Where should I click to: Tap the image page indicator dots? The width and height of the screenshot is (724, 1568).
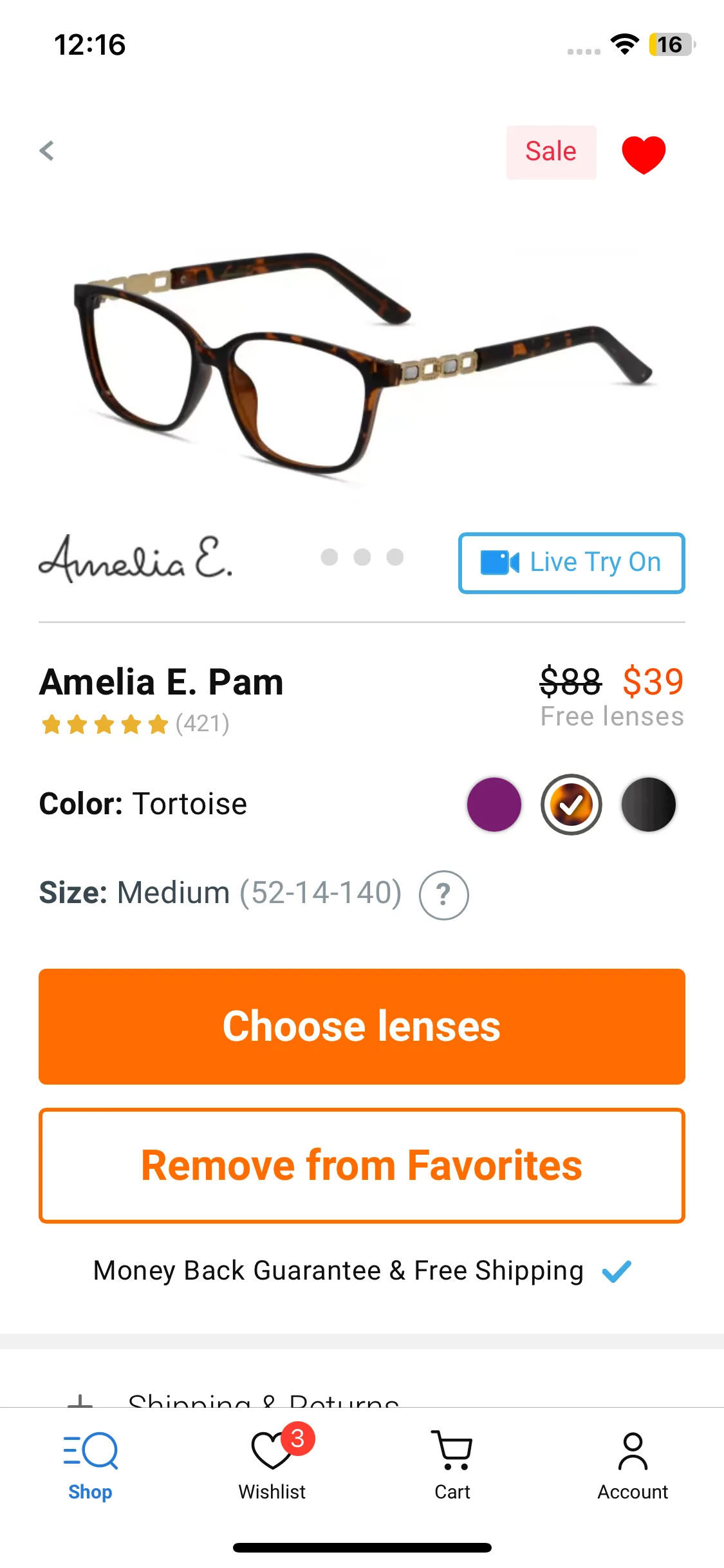coord(362,557)
